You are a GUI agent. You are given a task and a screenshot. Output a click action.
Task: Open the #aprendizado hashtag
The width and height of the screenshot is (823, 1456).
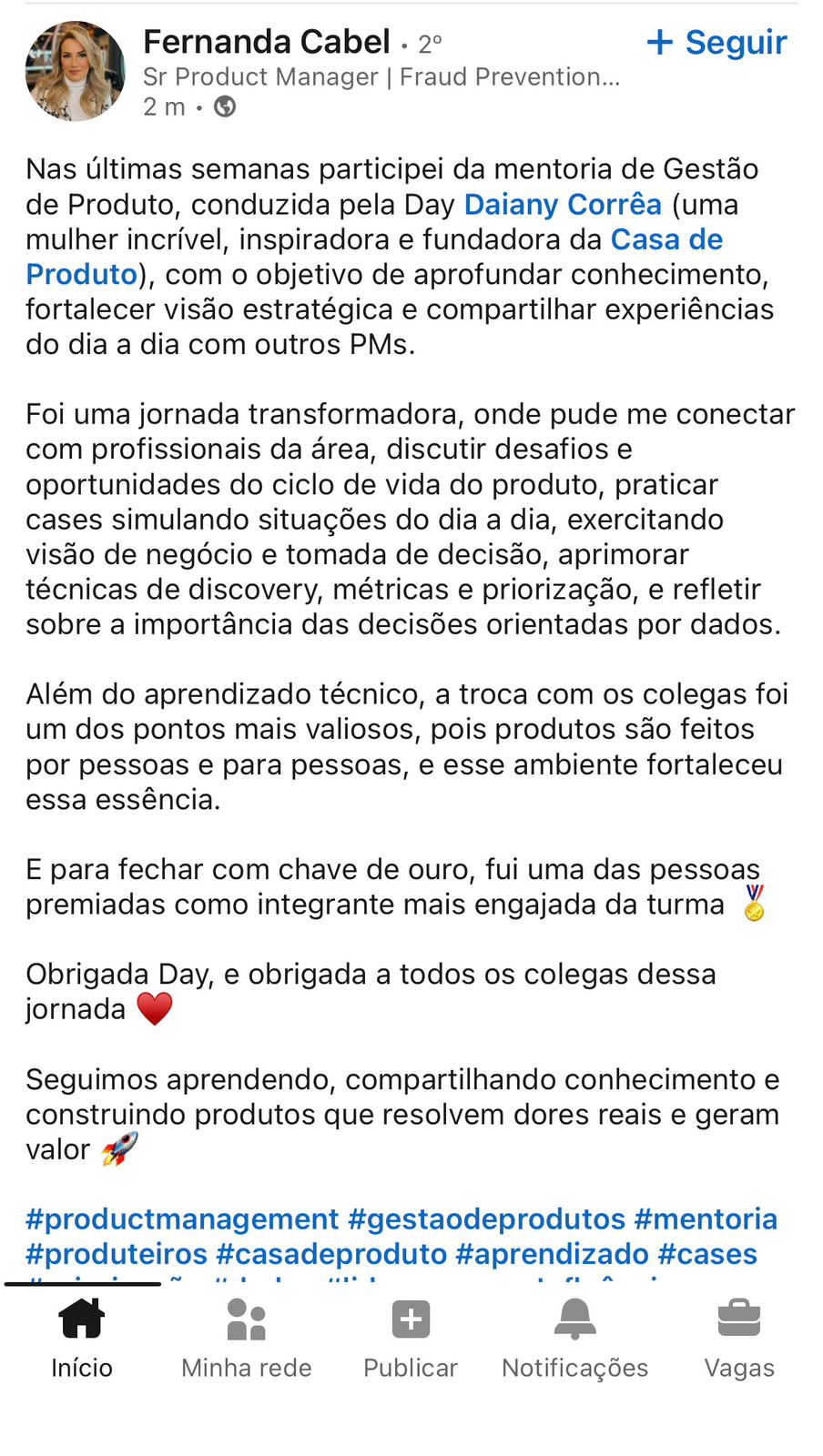[552, 1254]
